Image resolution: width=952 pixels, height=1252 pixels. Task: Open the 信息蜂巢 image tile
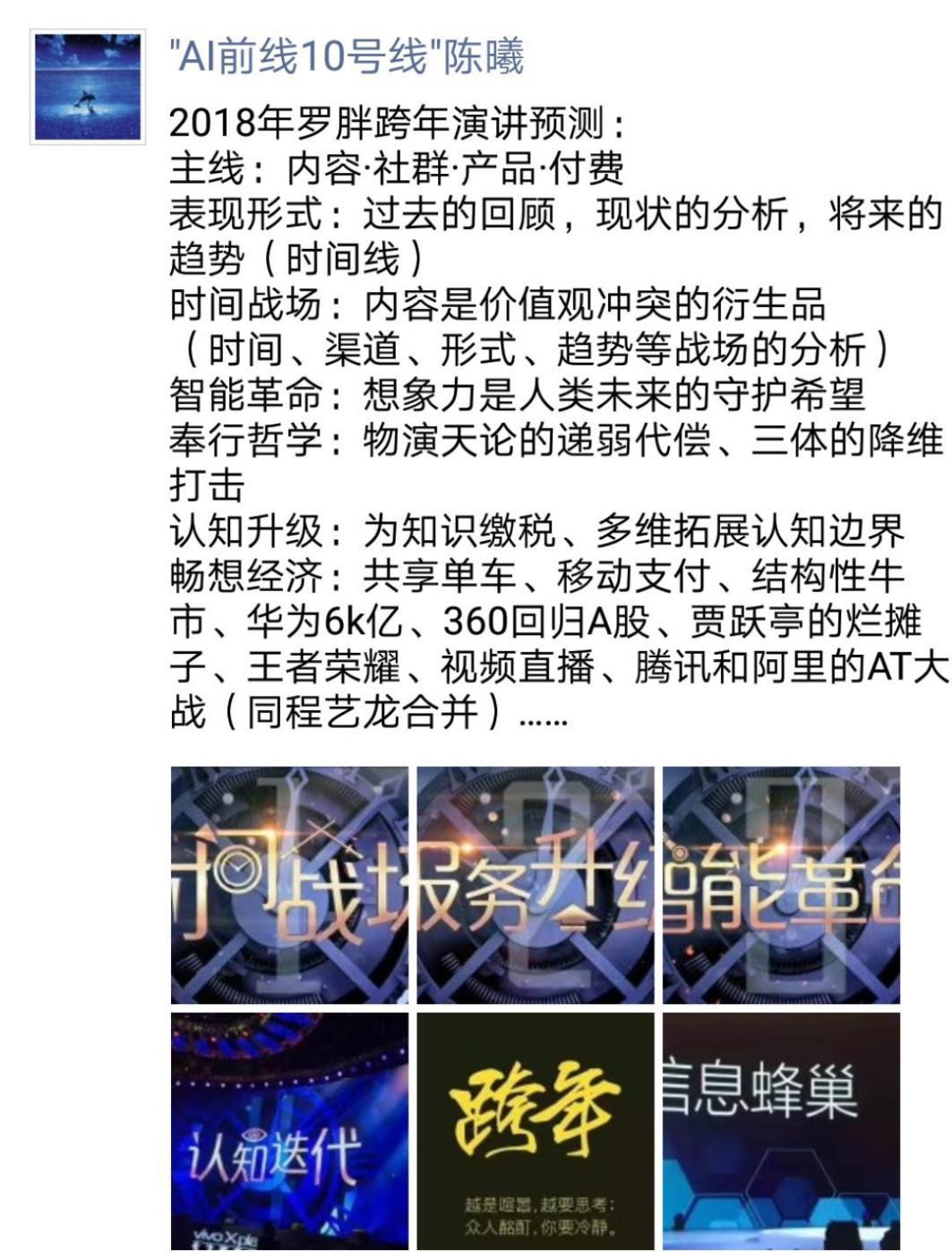(781, 1131)
